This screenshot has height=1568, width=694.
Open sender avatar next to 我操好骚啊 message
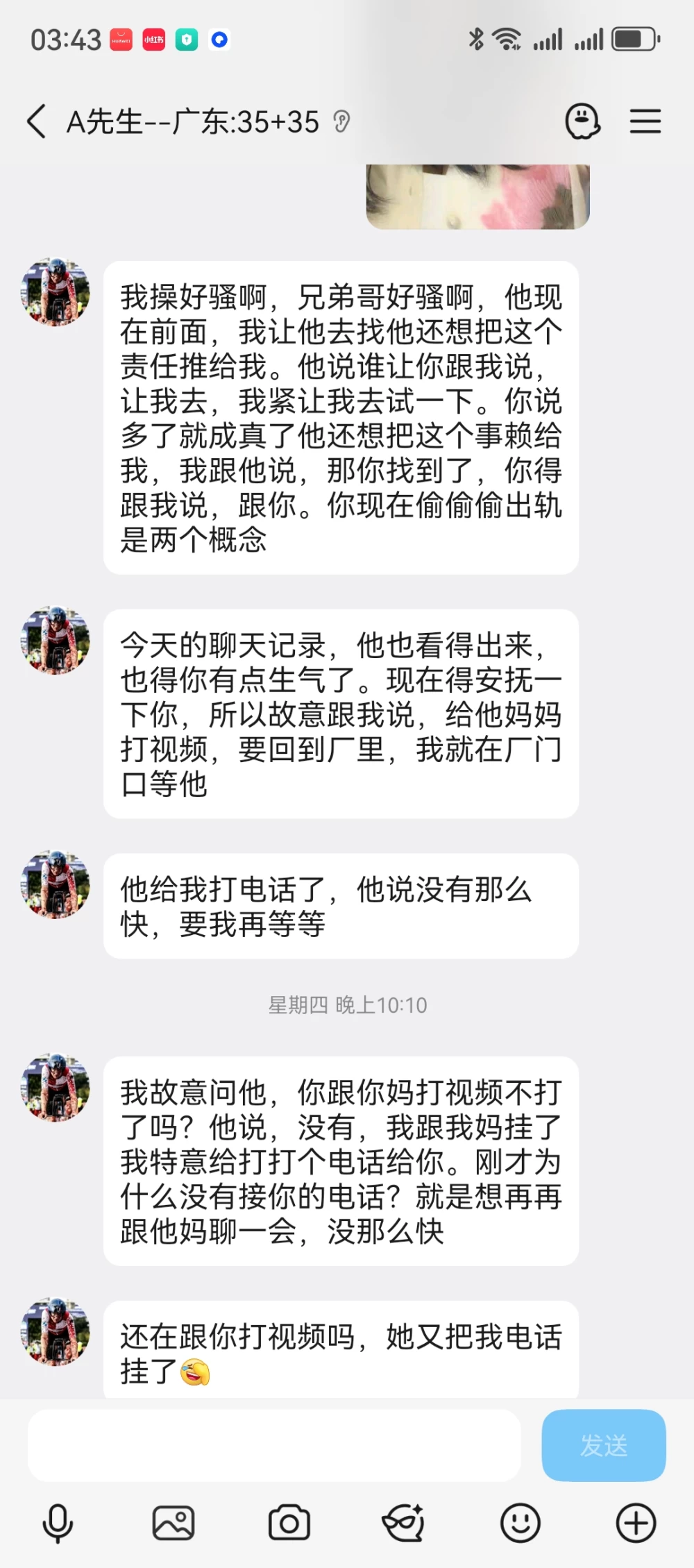point(56,292)
